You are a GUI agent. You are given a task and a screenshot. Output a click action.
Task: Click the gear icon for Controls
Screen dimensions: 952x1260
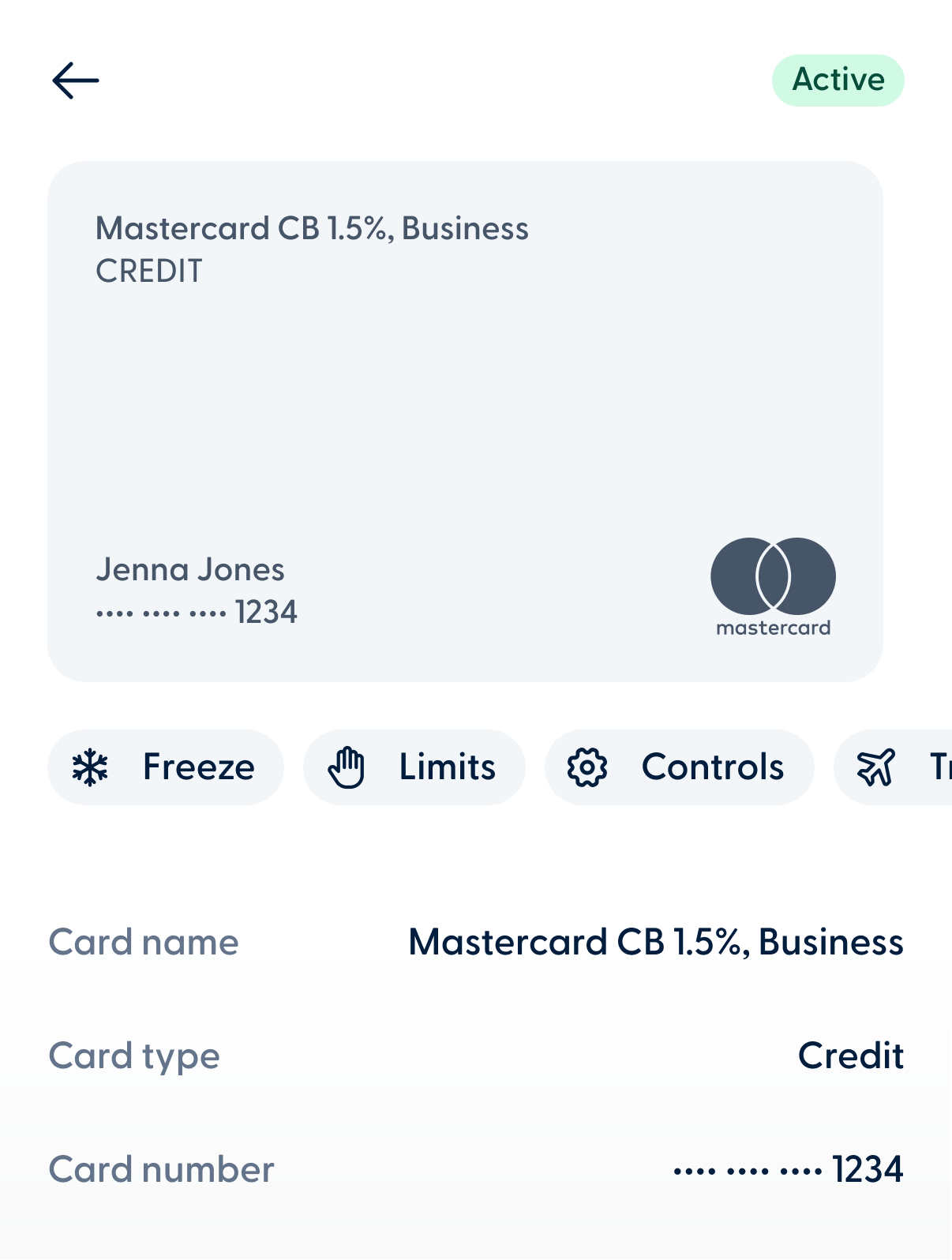[588, 767]
